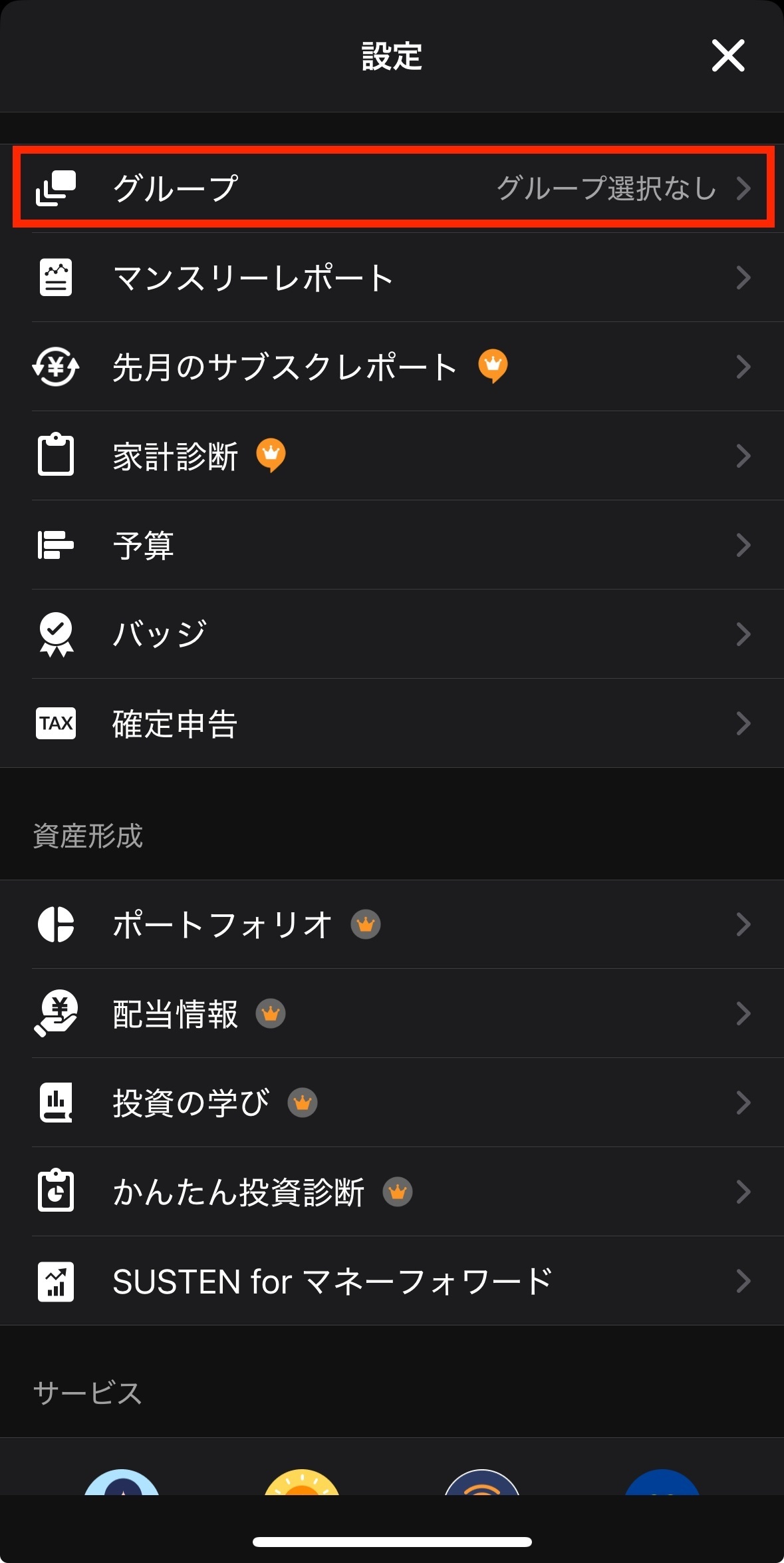Open 家計診断
784x1563 pixels.
click(x=392, y=456)
